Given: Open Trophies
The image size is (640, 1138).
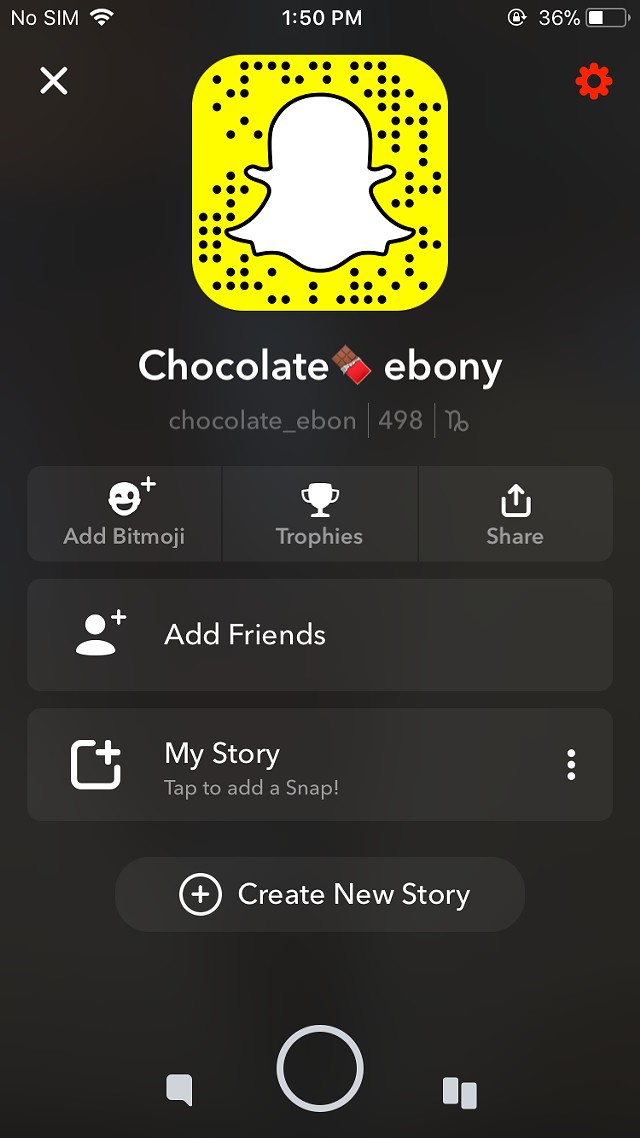Looking at the screenshot, I should [319, 513].
